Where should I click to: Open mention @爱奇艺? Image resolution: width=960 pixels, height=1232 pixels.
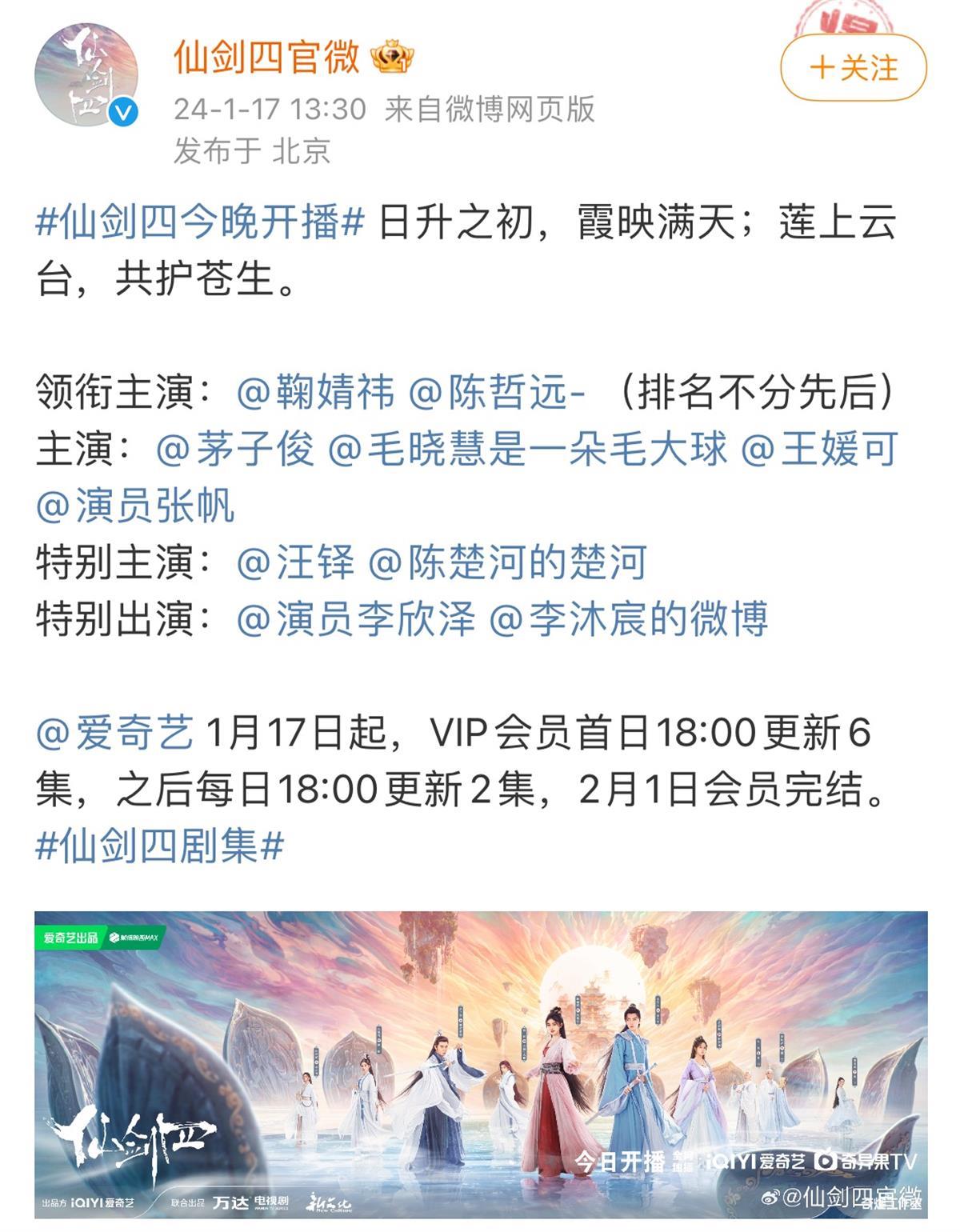(x=115, y=732)
